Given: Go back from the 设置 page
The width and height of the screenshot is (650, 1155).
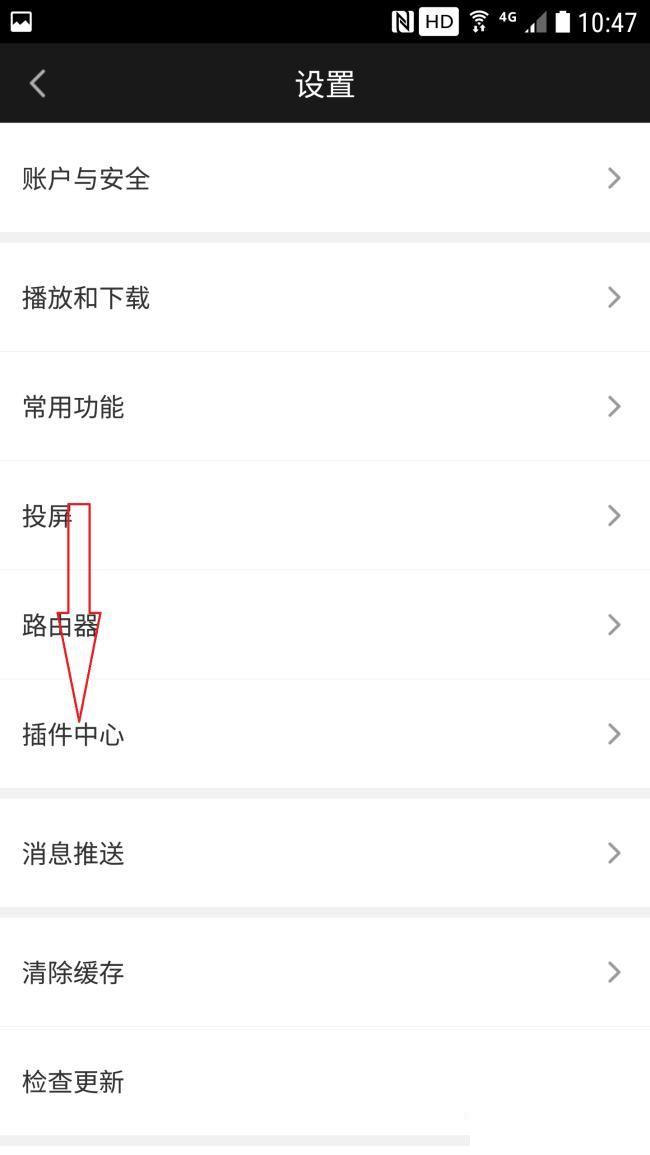Looking at the screenshot, I should [38, 84].
